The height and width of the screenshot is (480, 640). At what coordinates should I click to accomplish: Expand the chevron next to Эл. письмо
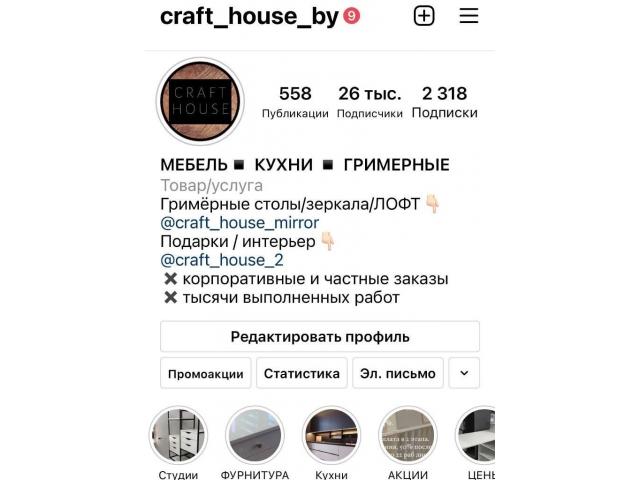pos(464,374)
